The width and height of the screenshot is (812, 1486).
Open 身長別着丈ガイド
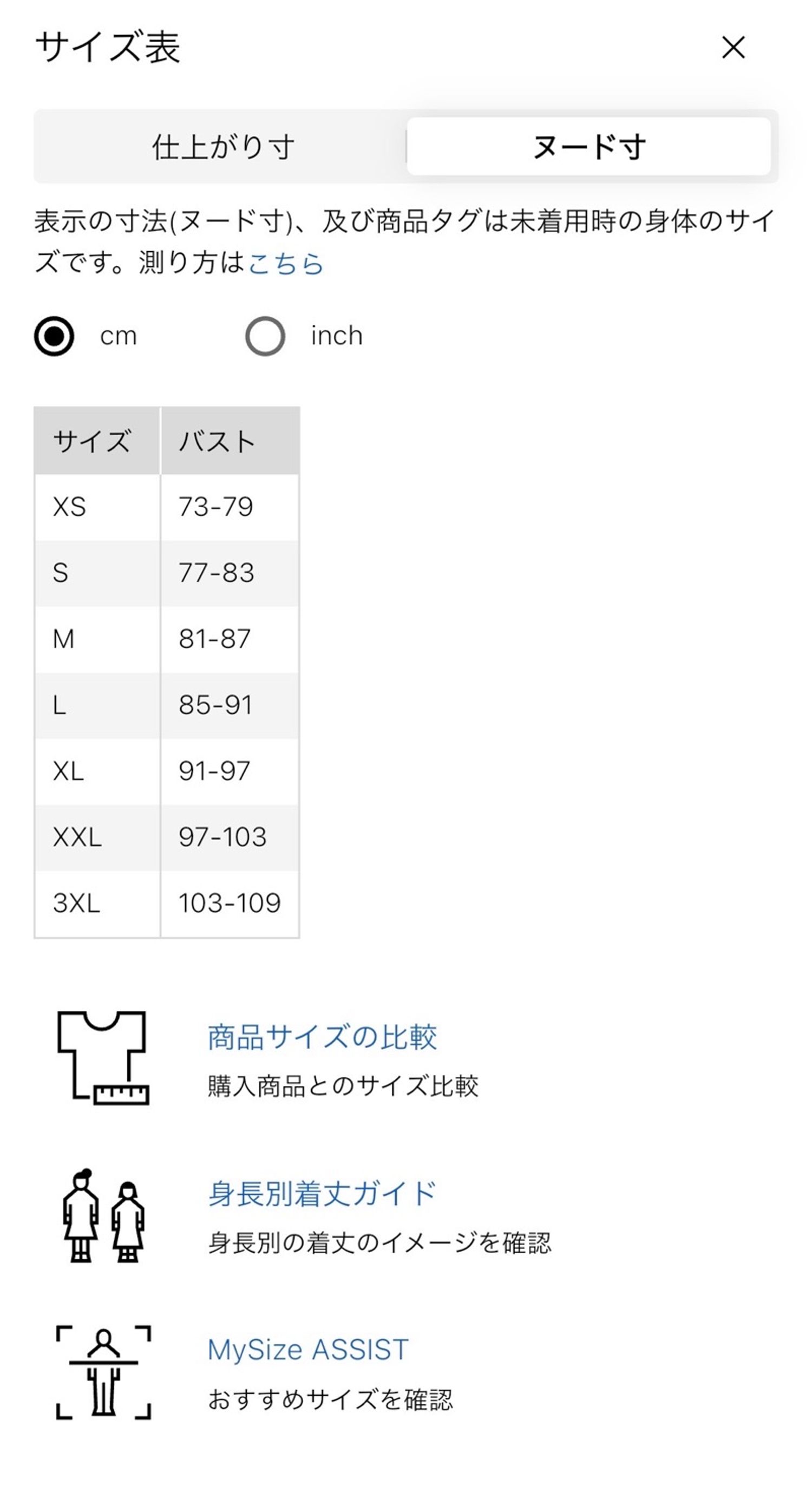tap(322, 1194)
